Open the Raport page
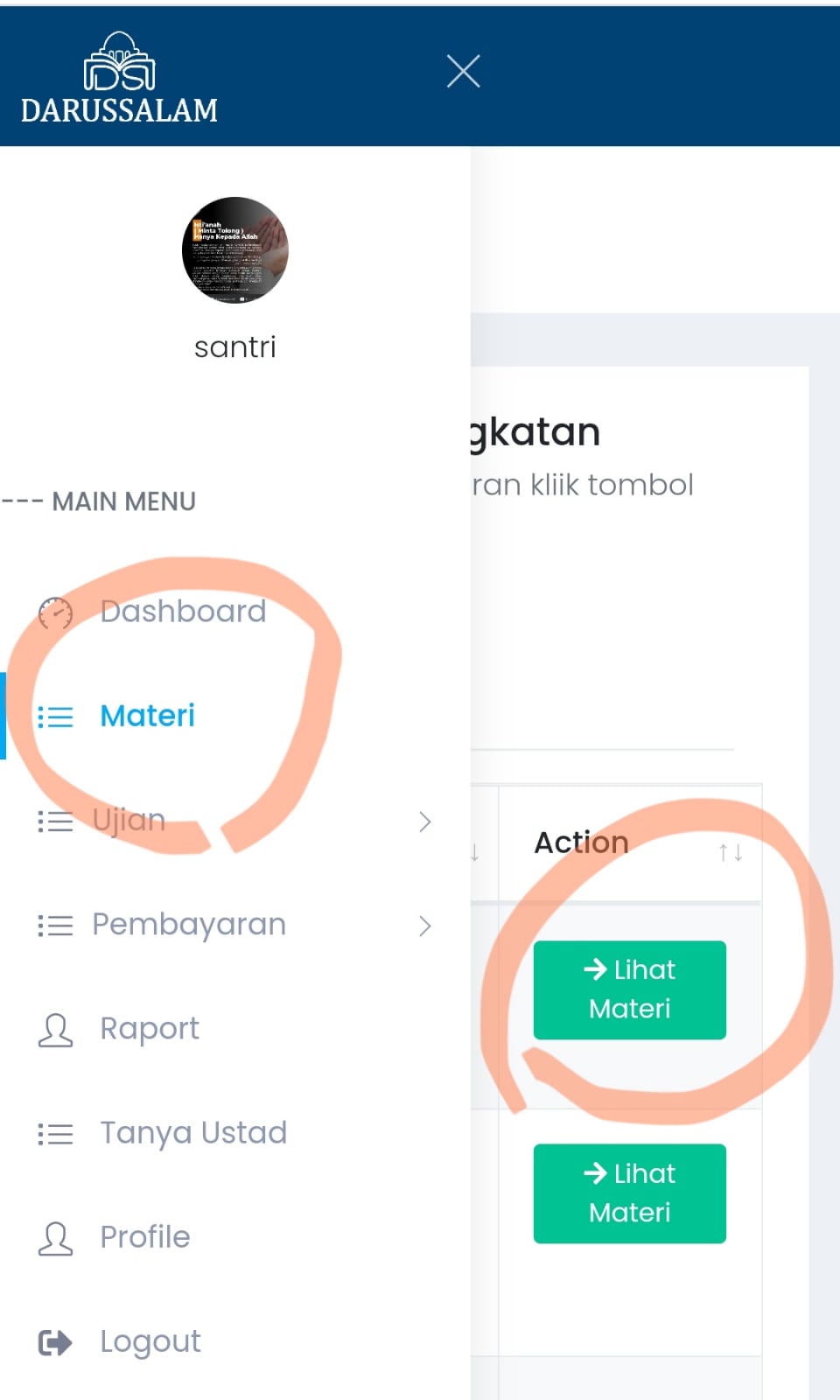Screen dimensions: 840x1400 [149, 1029]
